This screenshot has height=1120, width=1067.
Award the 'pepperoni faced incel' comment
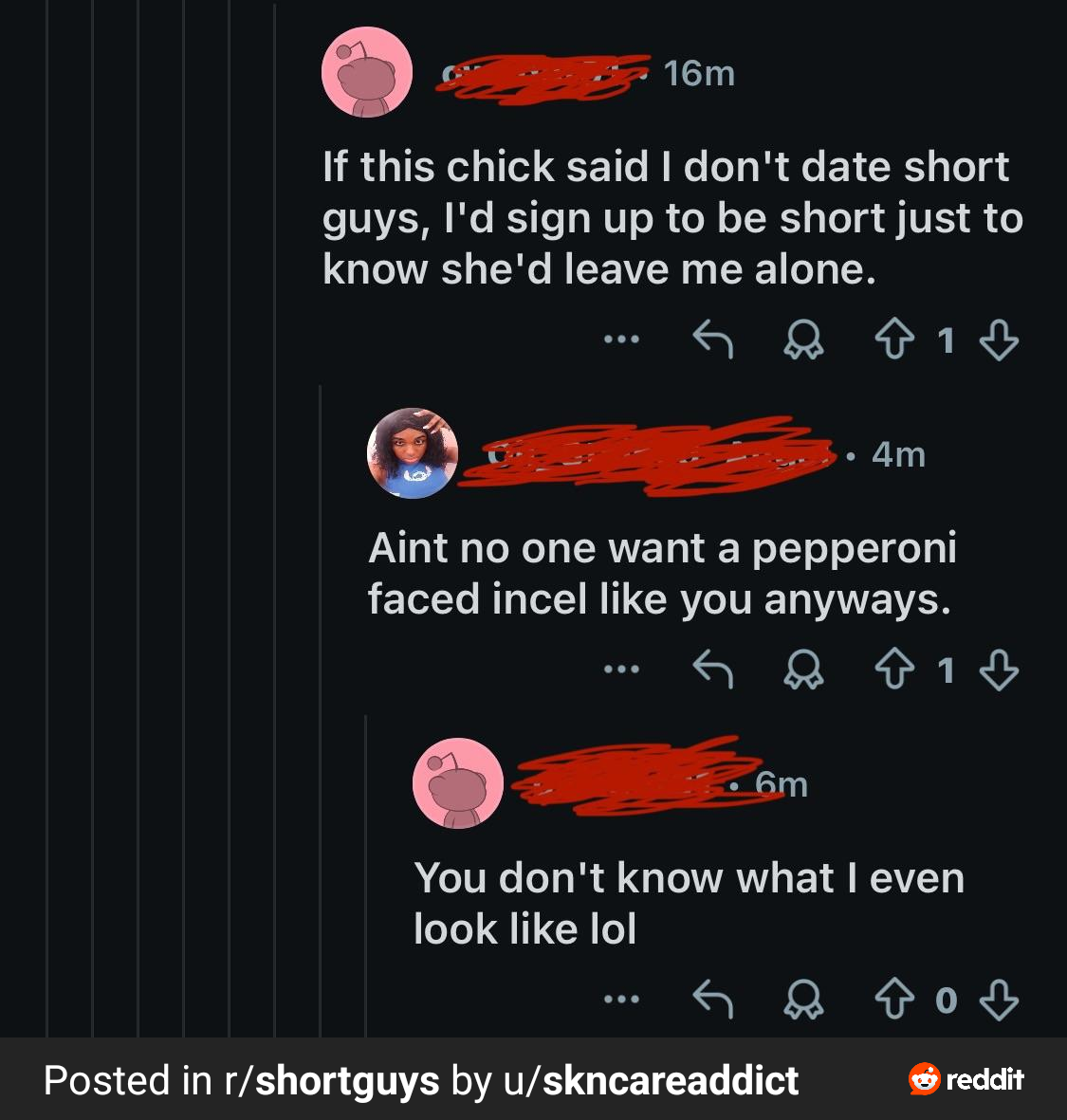tap(803, 670)
